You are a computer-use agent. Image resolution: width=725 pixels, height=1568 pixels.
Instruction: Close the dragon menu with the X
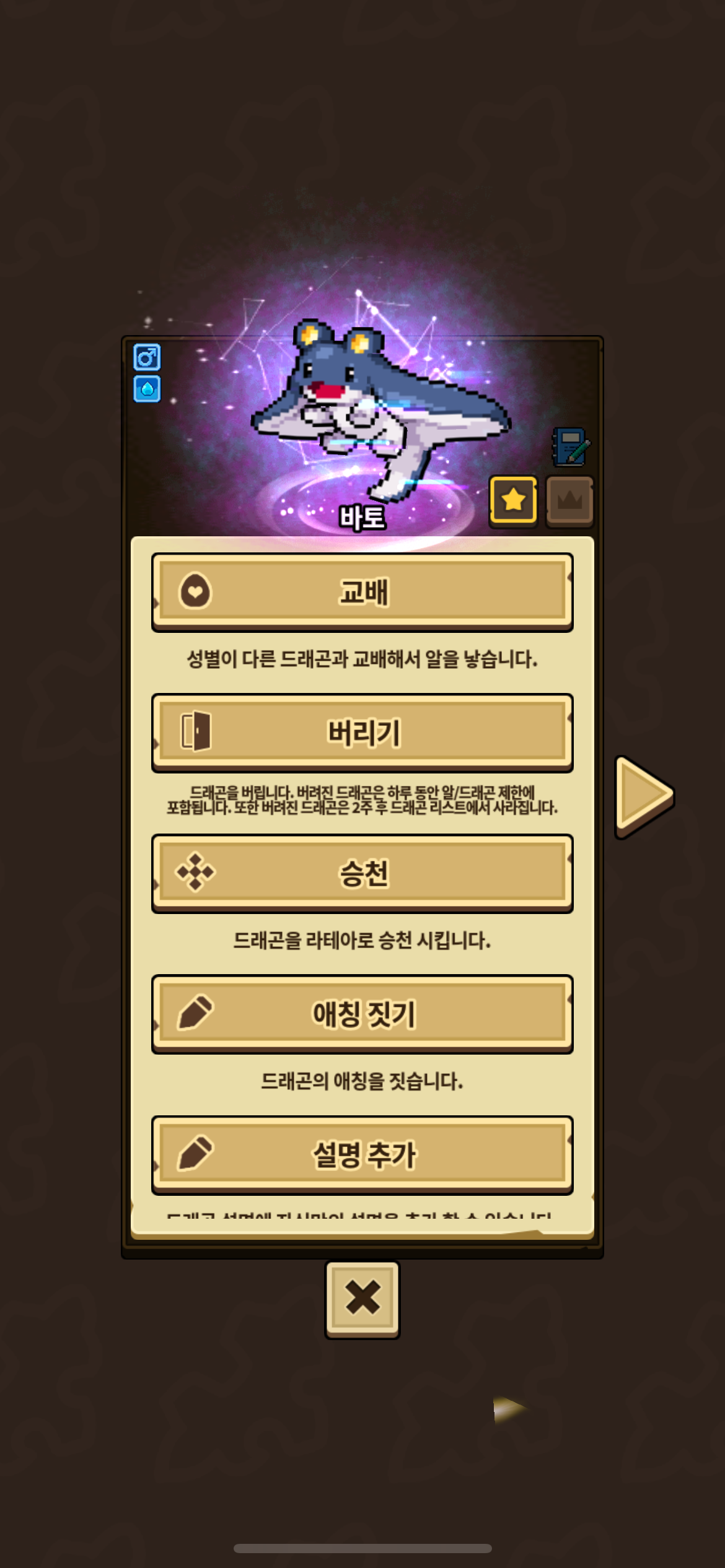tap(362, 1299)
